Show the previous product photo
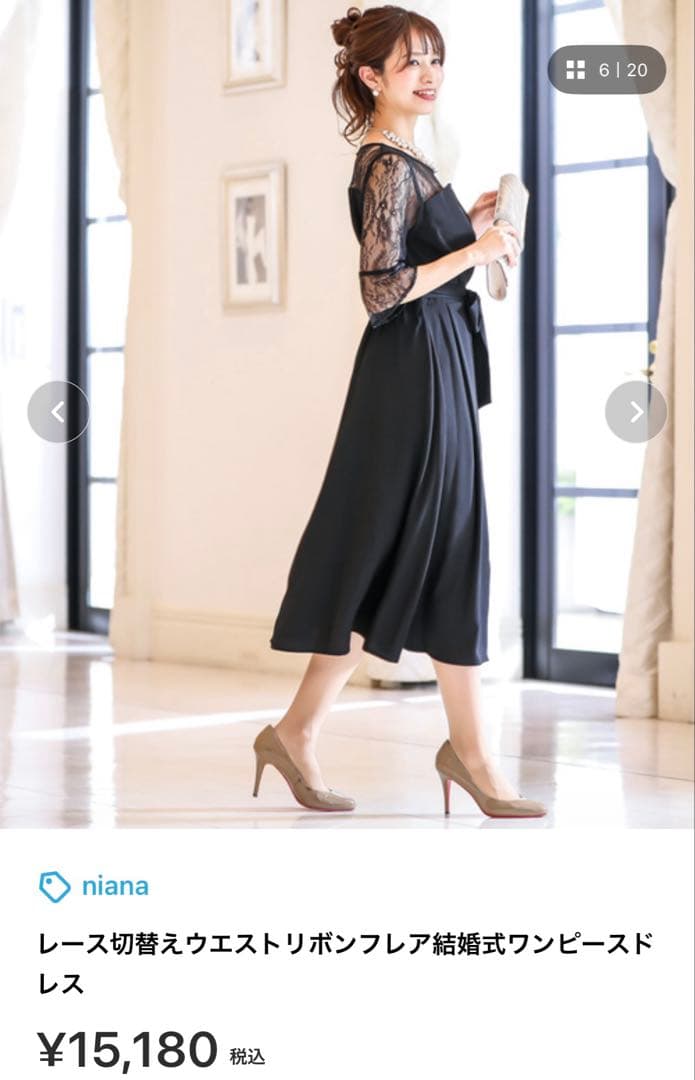 click(58, 412)
